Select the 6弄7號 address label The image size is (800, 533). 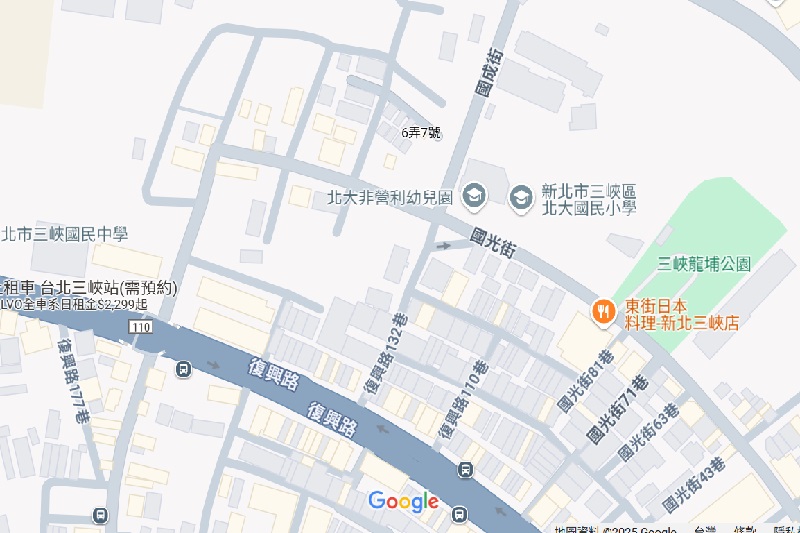420,132
